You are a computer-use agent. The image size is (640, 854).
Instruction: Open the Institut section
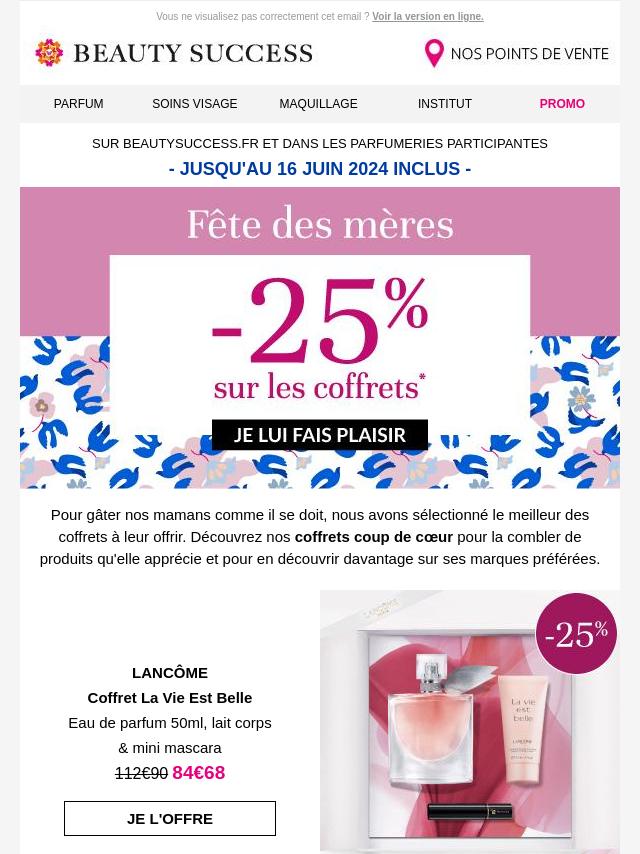[445, 104]
